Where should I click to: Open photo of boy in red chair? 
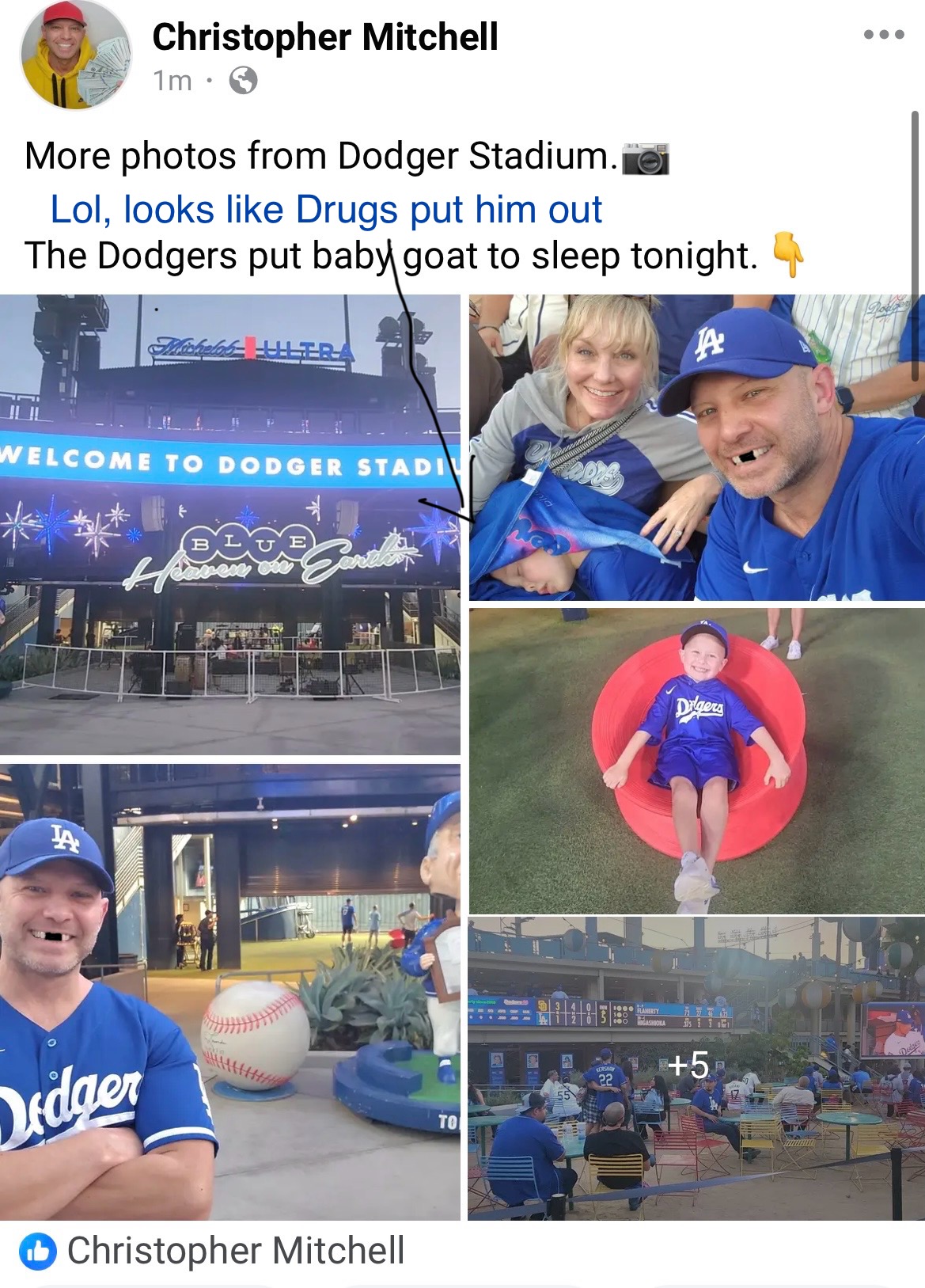[696, 760]
